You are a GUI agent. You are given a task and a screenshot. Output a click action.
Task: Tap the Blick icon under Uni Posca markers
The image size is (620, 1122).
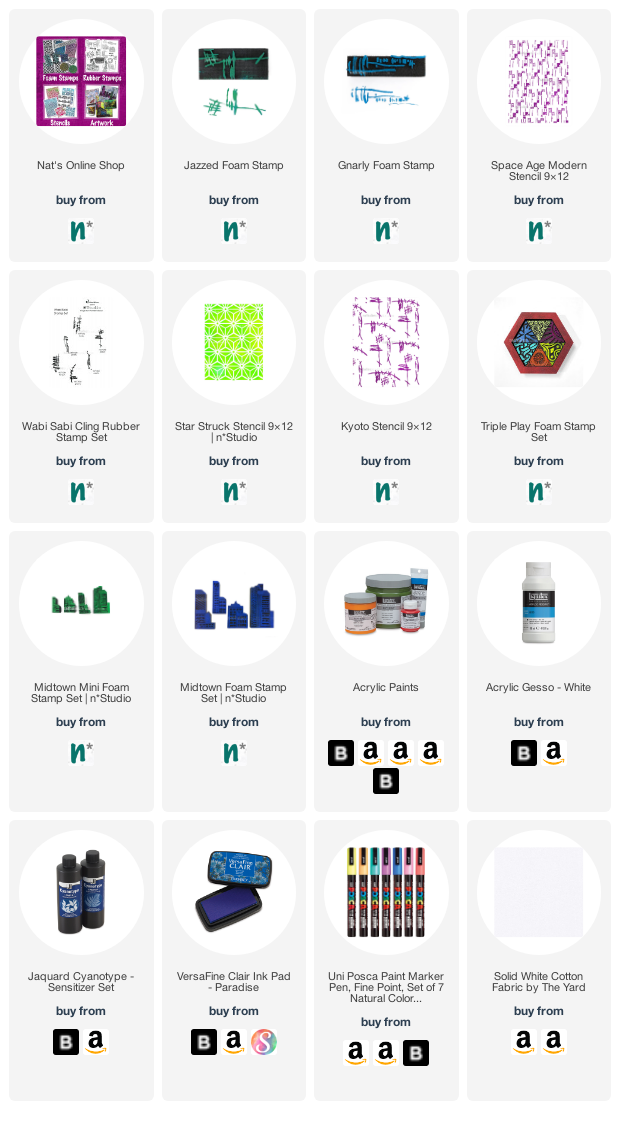pyautogui.click(x=416, y=1053)
